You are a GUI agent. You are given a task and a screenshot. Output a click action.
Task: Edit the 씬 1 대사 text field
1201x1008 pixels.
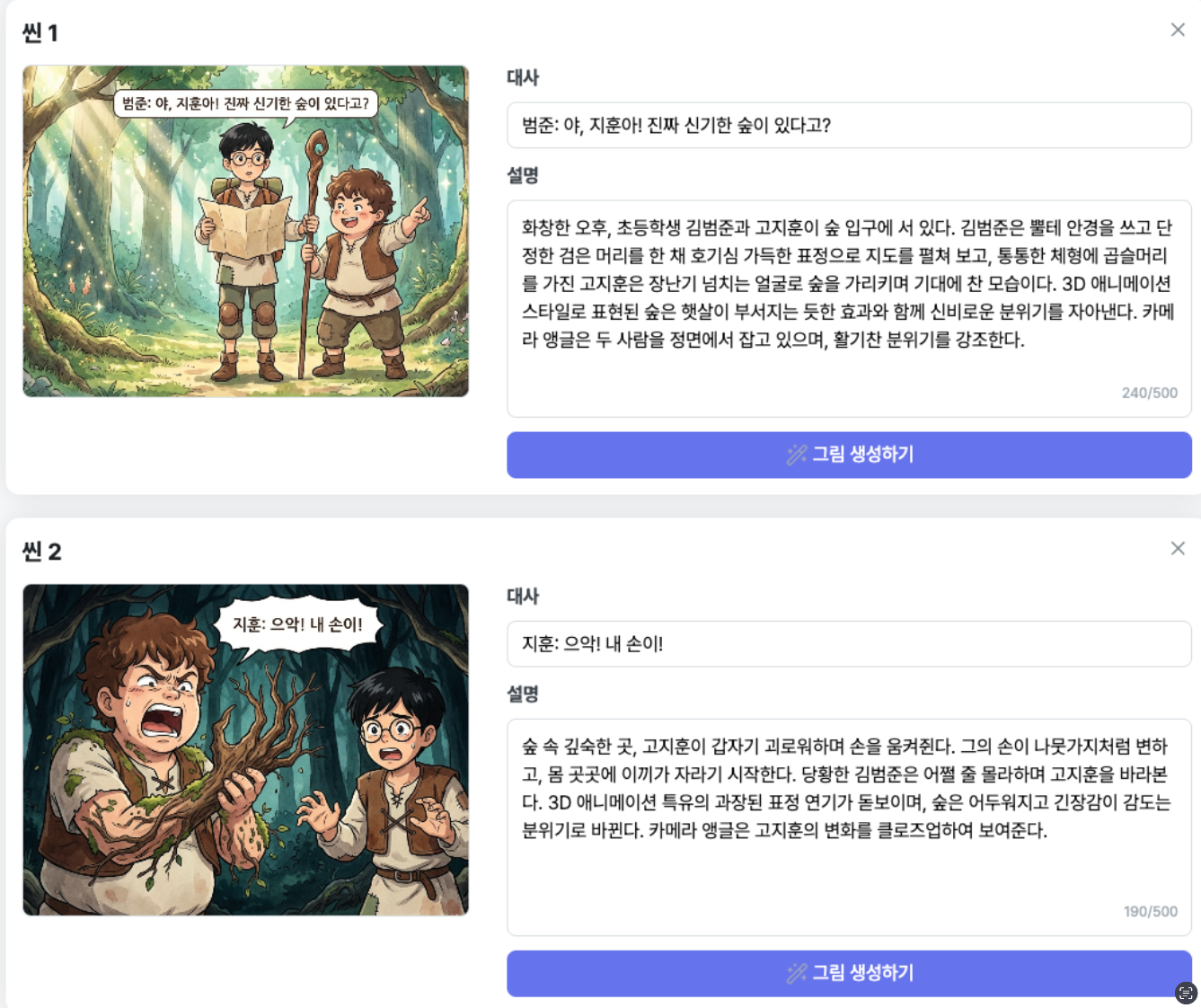[848, 125]
